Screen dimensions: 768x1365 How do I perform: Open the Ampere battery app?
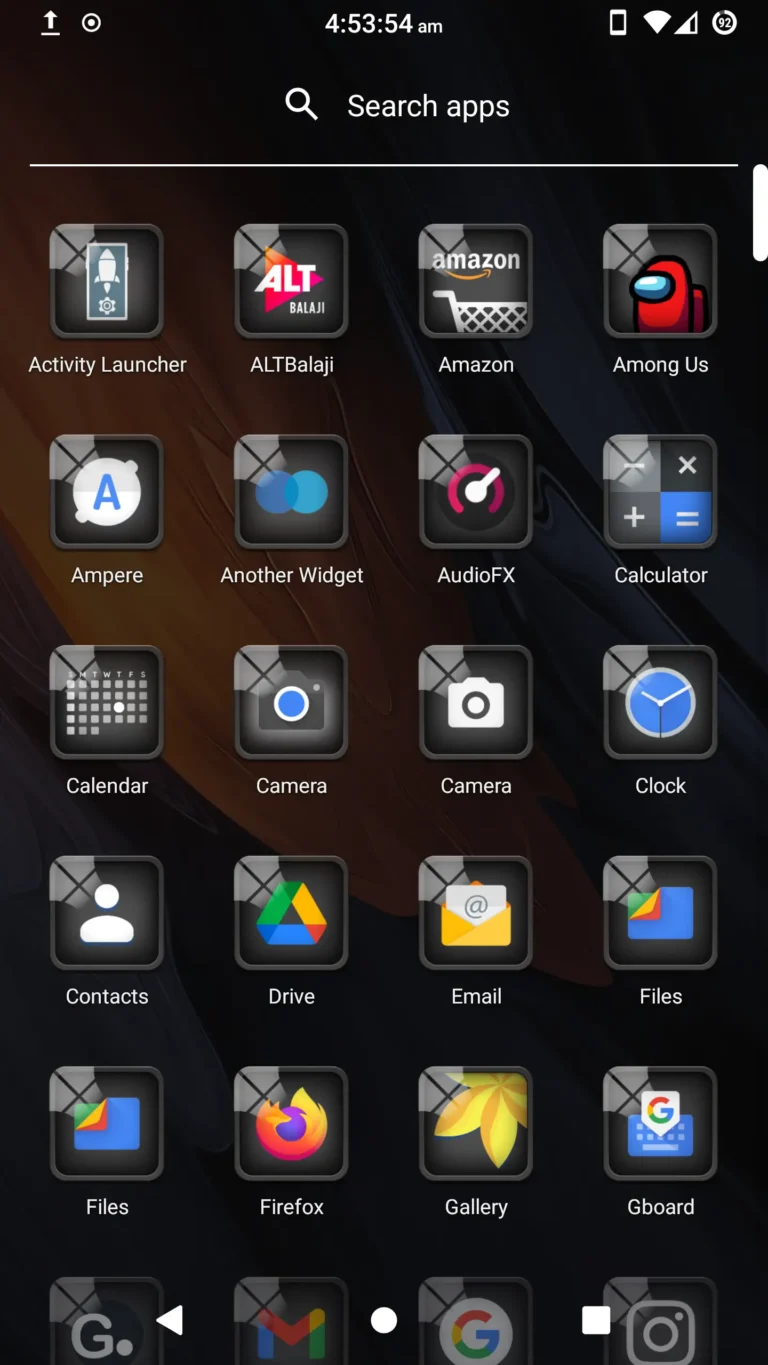[106, 491]
